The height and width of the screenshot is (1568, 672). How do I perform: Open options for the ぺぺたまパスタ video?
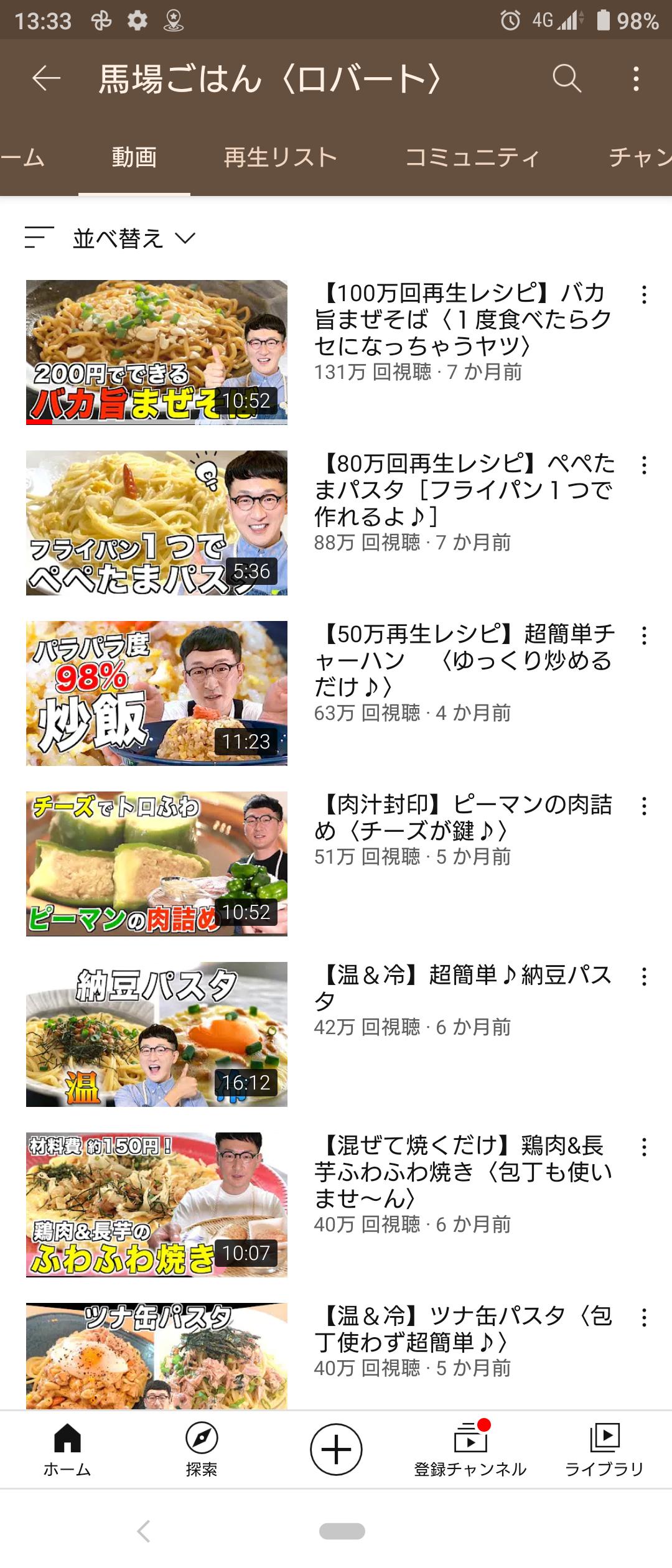pos(644,465)
